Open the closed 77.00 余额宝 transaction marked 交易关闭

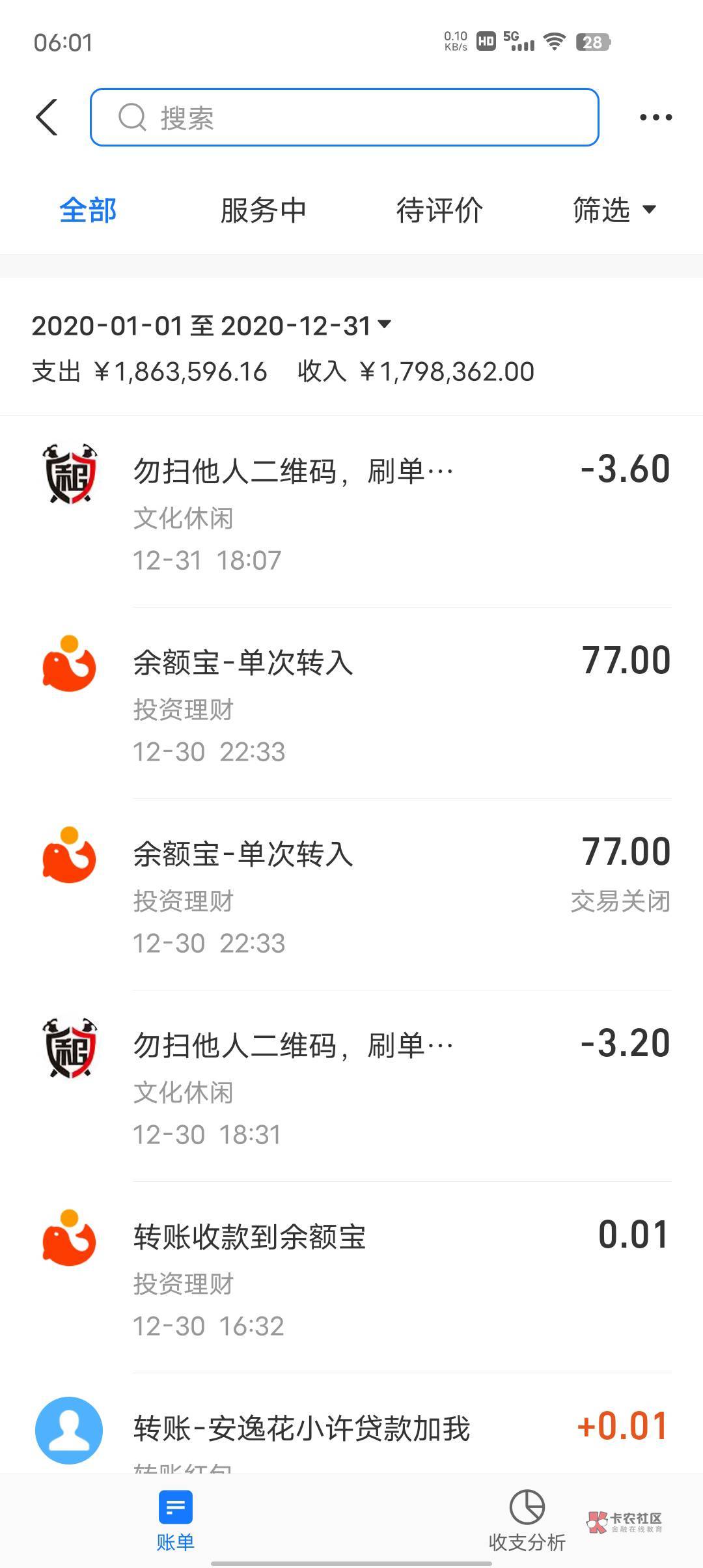point(351,895)
